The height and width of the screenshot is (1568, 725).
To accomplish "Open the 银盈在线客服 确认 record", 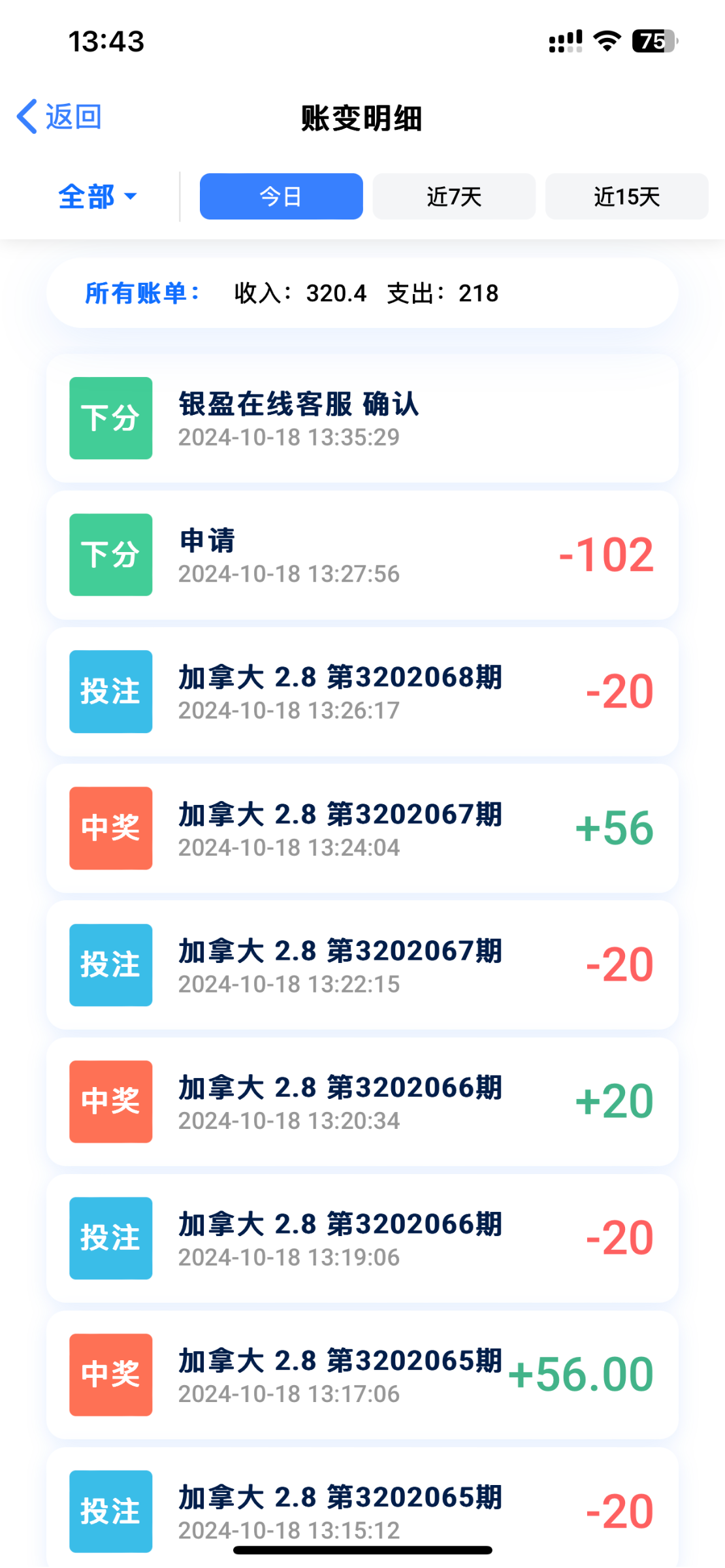I will click(x=362, y=418).
